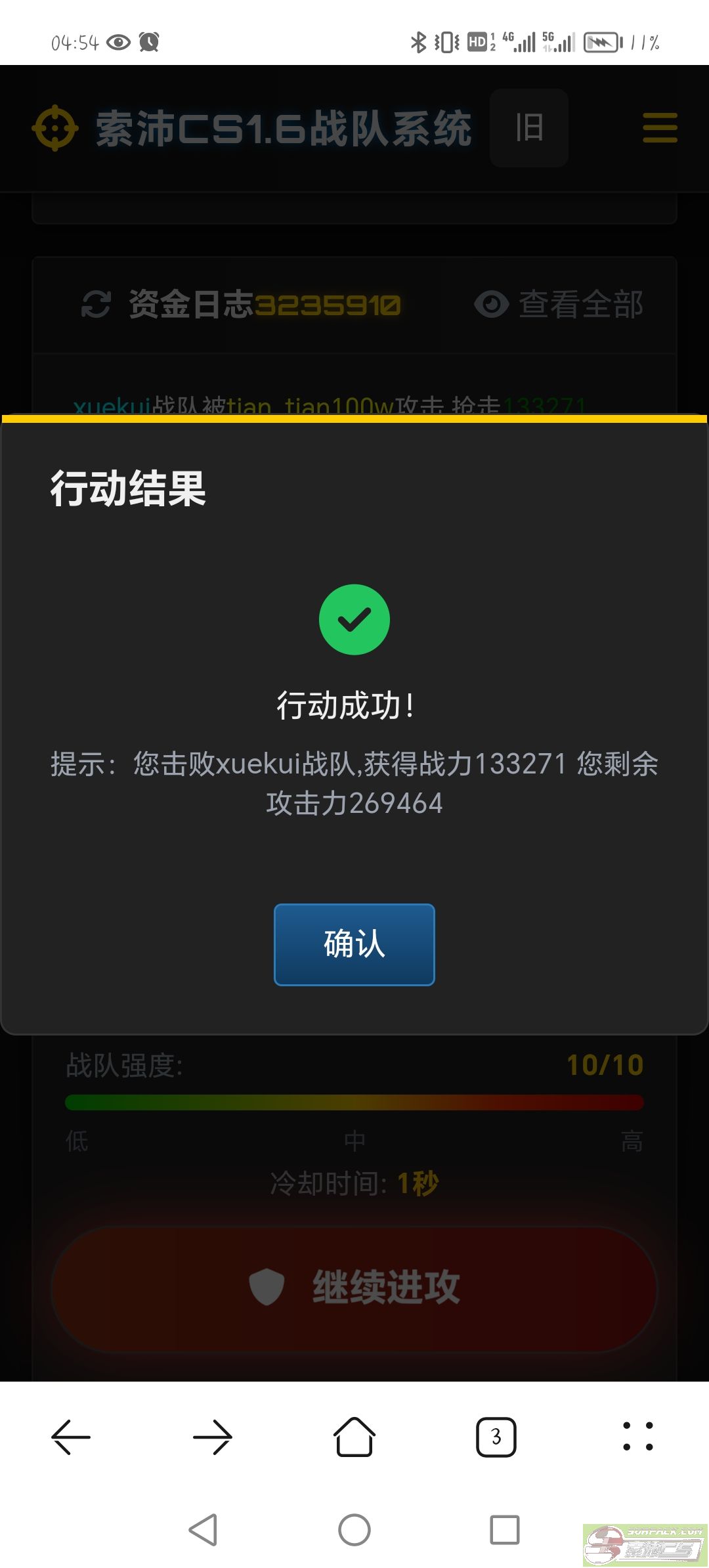Go back in the browser
This screenshot has width=709, height=1568.
tap(71, 1437)
